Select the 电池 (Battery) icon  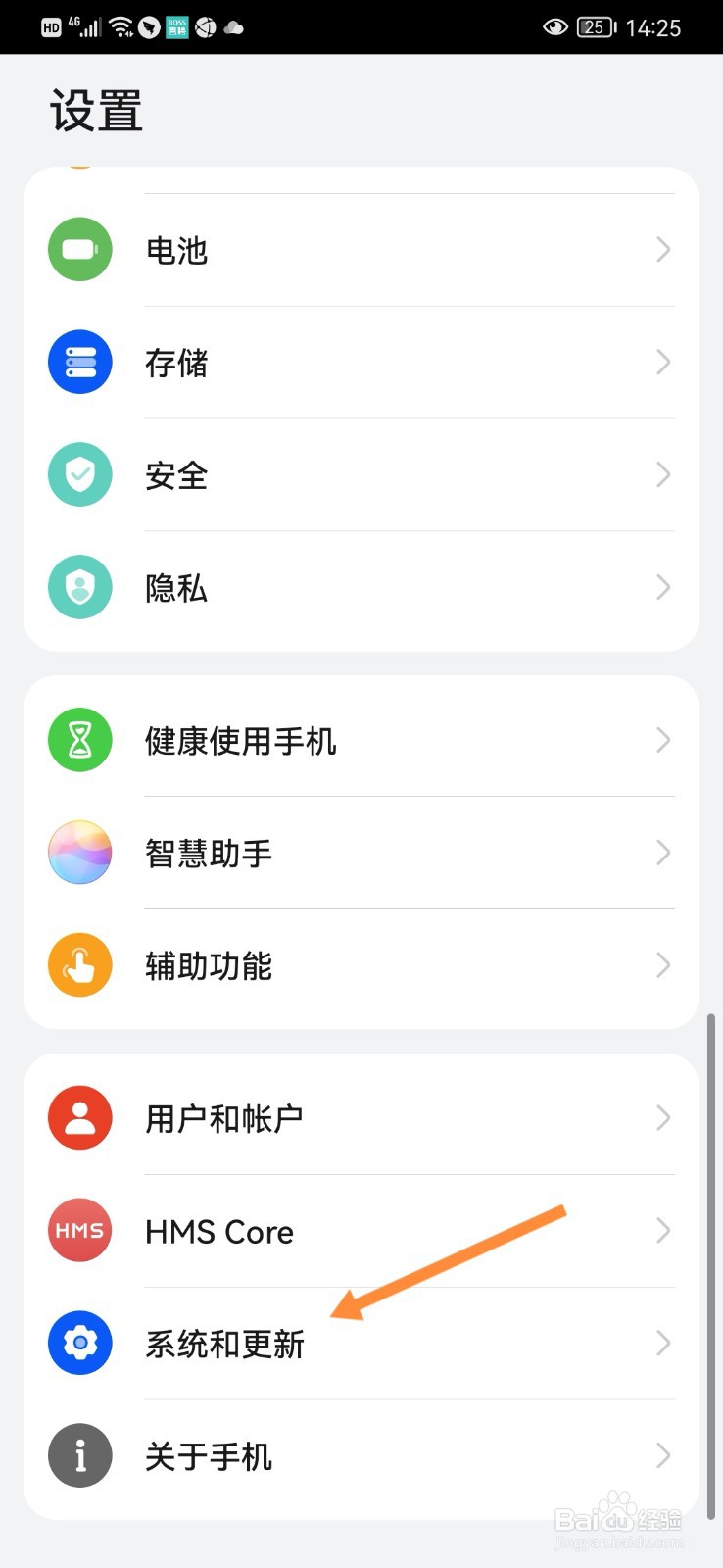coord(79,250)
